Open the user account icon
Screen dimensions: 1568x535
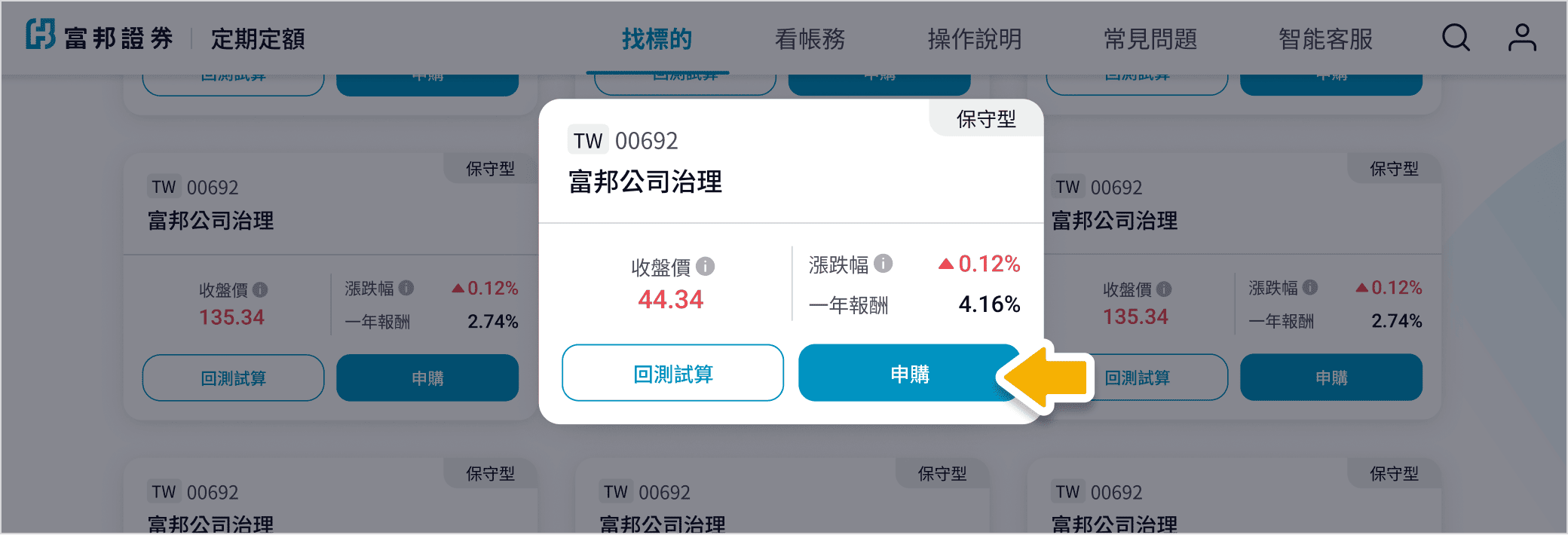coord(1521,38)
